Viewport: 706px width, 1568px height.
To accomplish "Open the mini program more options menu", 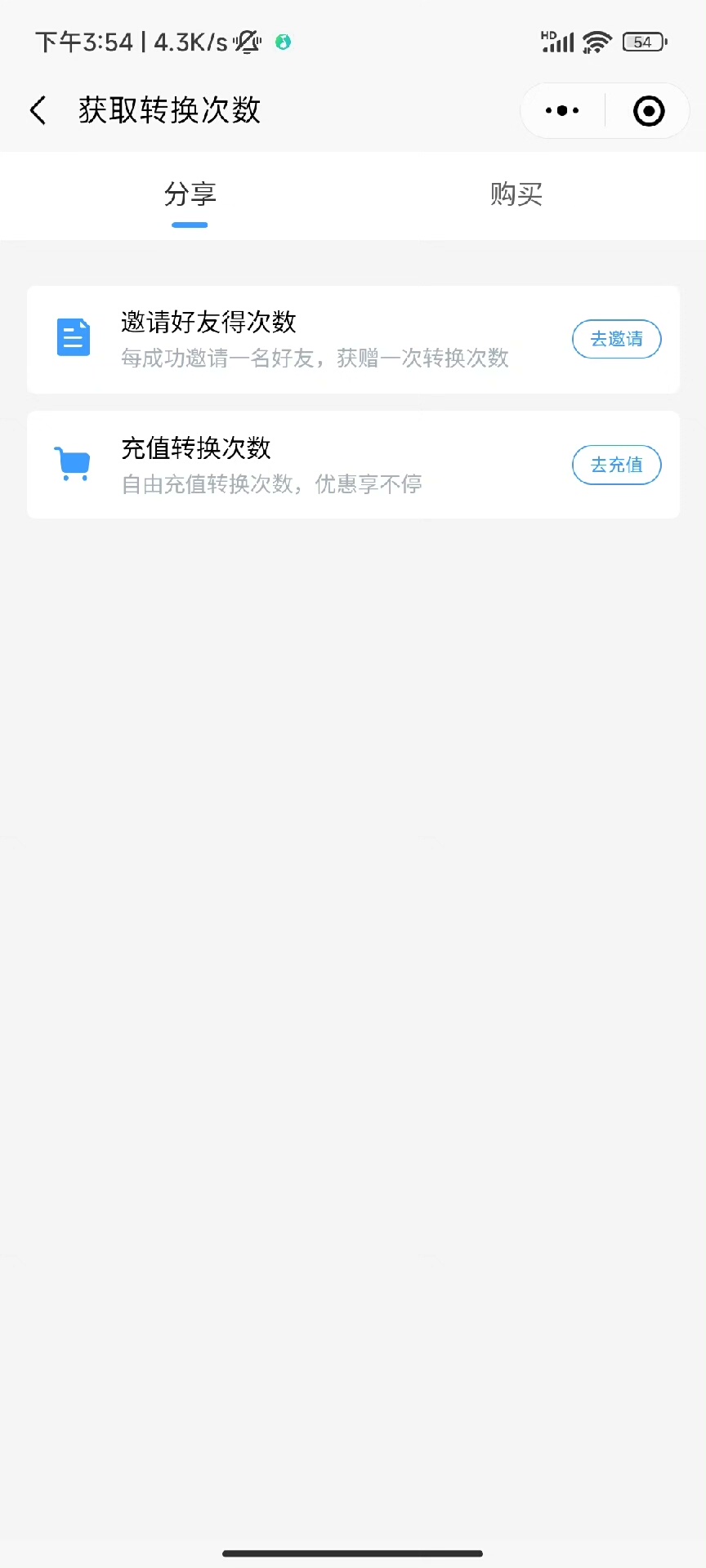I will [562, 110].
